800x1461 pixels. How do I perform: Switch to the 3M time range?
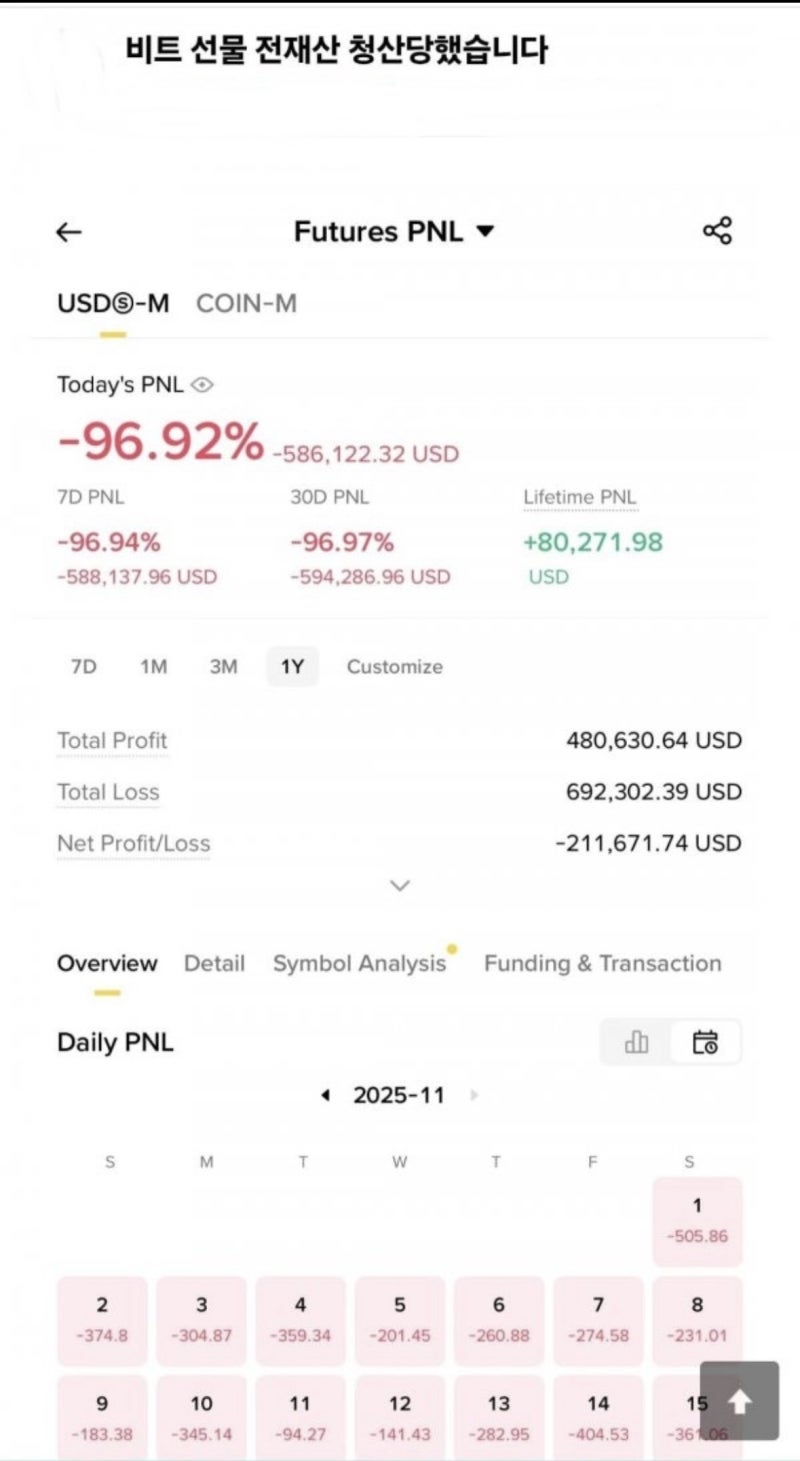tap(223, 667)
